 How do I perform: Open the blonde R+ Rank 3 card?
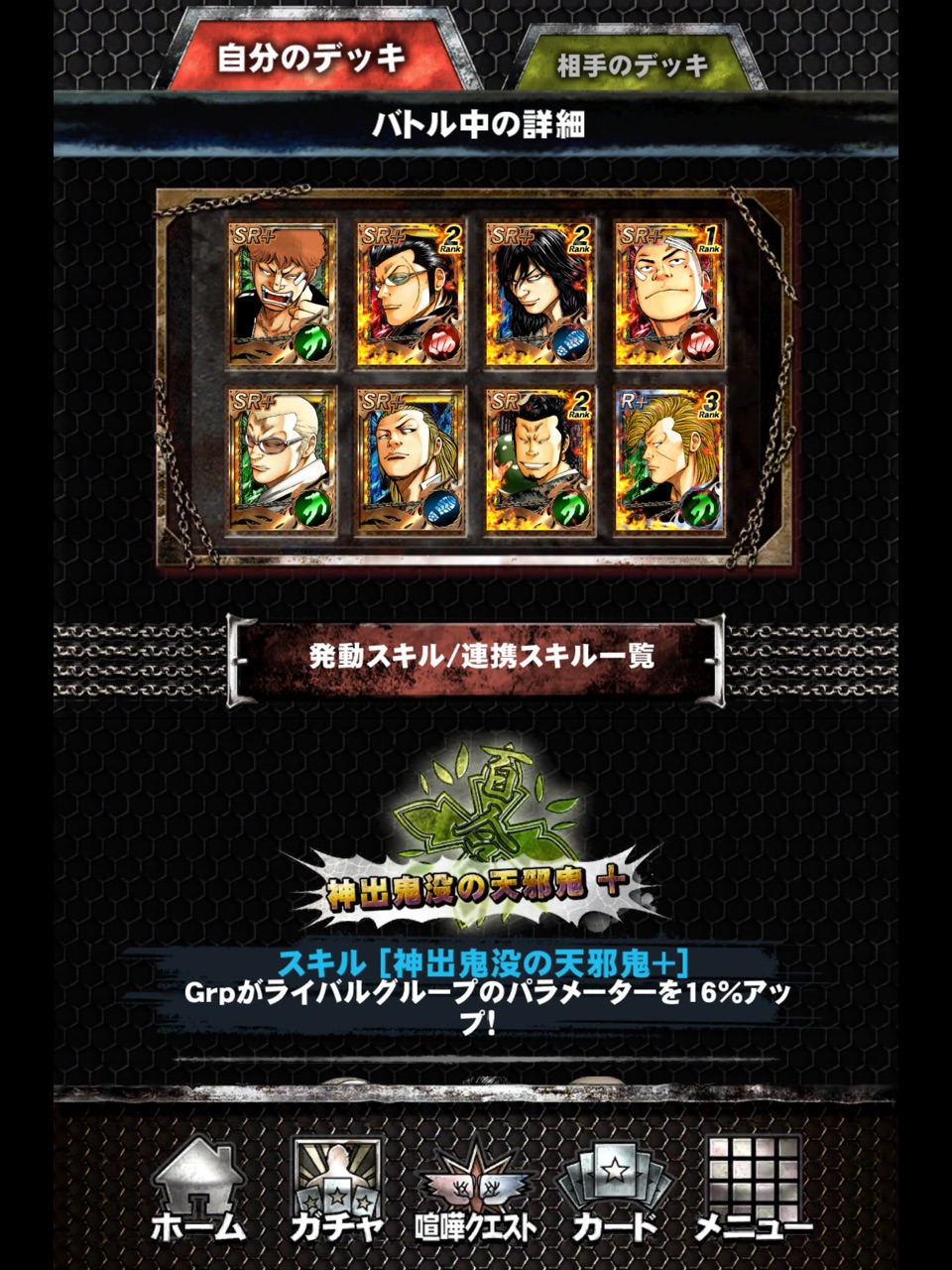tap(669, 460)
